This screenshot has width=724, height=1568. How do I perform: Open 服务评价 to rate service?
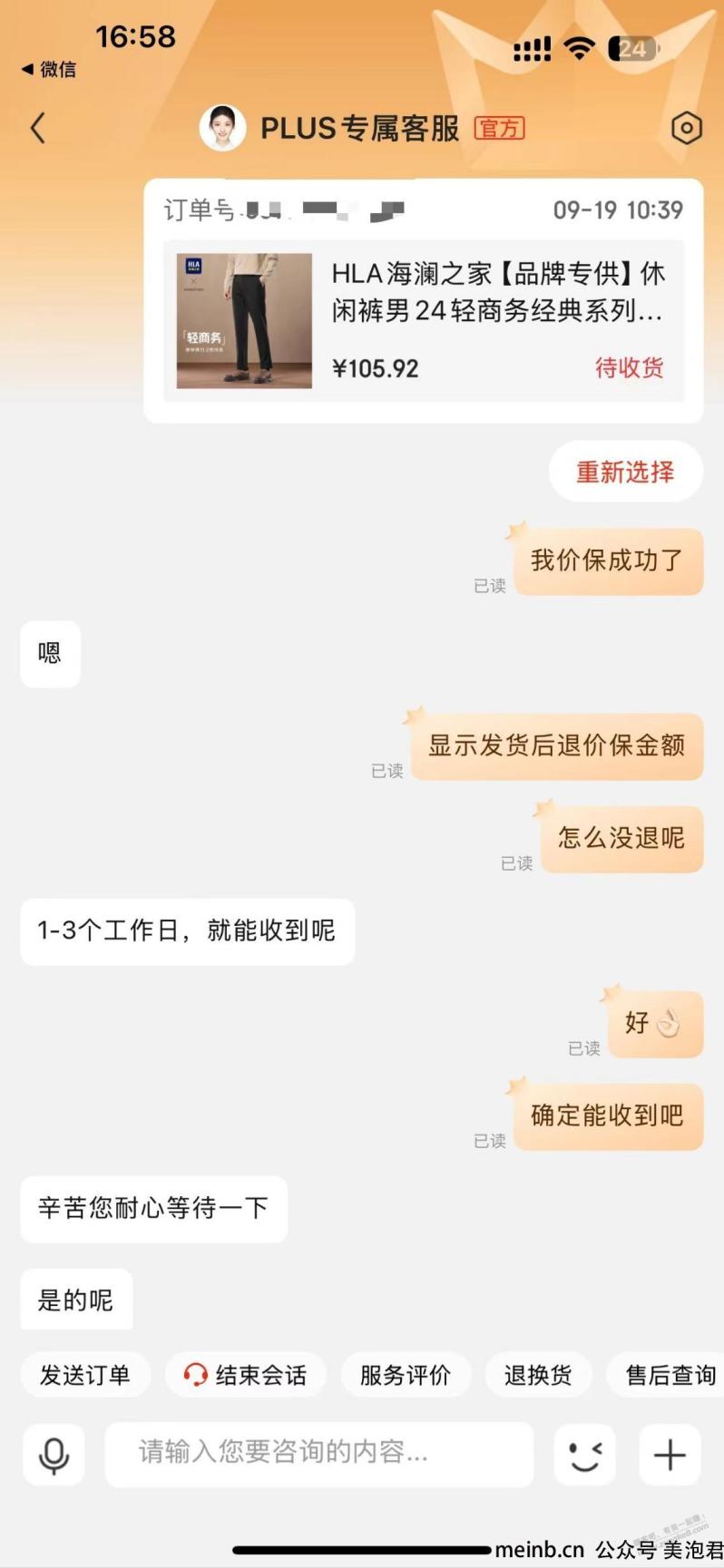point(405,1375)
